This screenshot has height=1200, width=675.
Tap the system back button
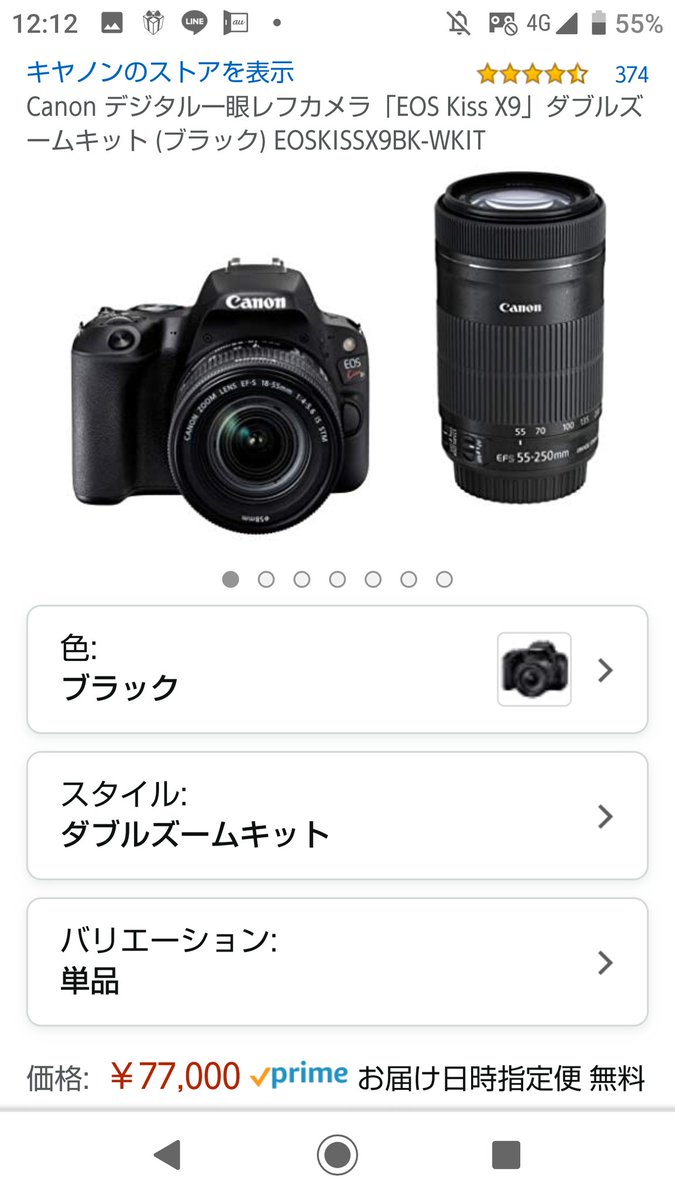(167, 1155)
